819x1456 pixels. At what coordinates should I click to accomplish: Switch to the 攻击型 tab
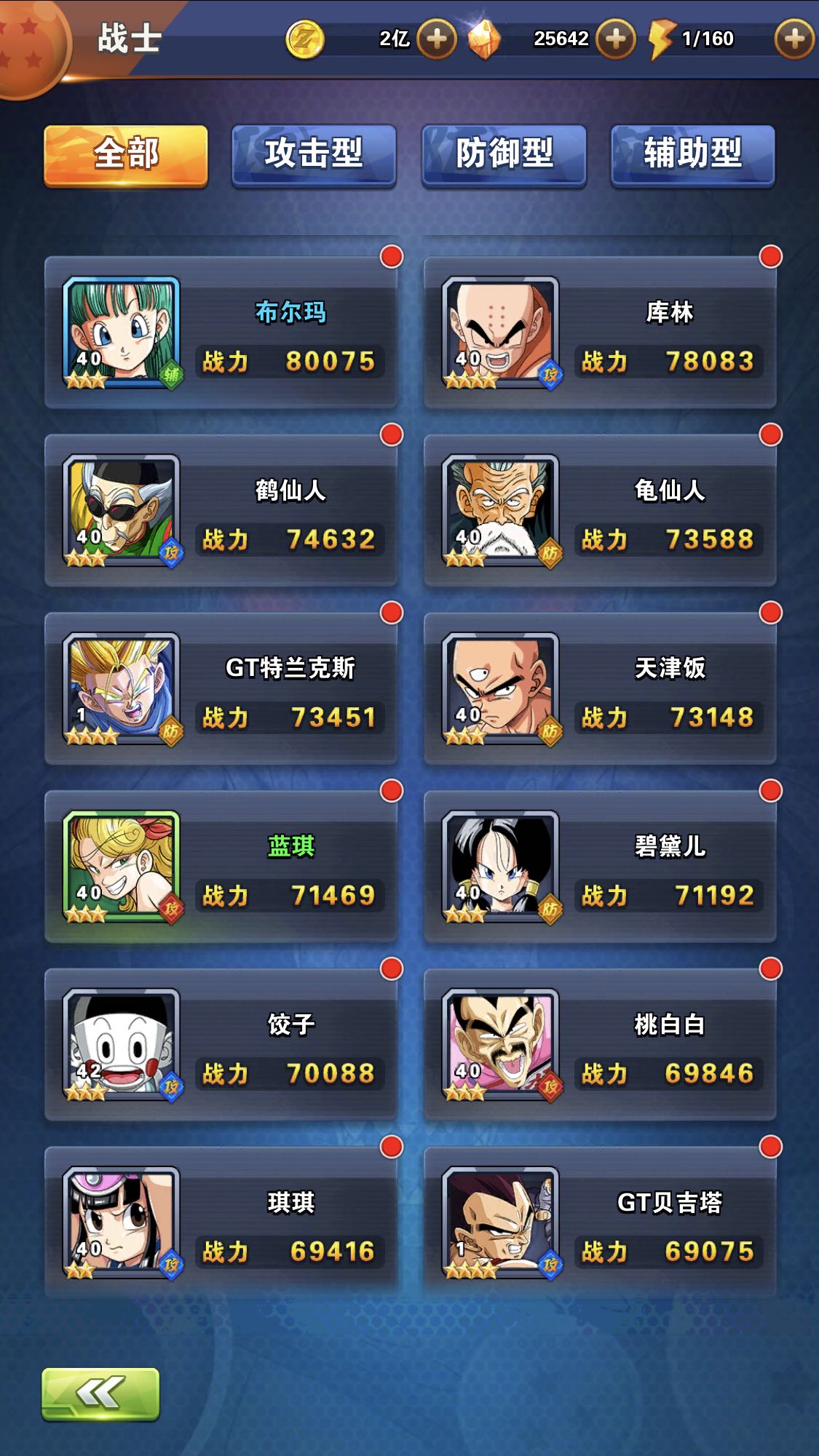tap(314, 156)
